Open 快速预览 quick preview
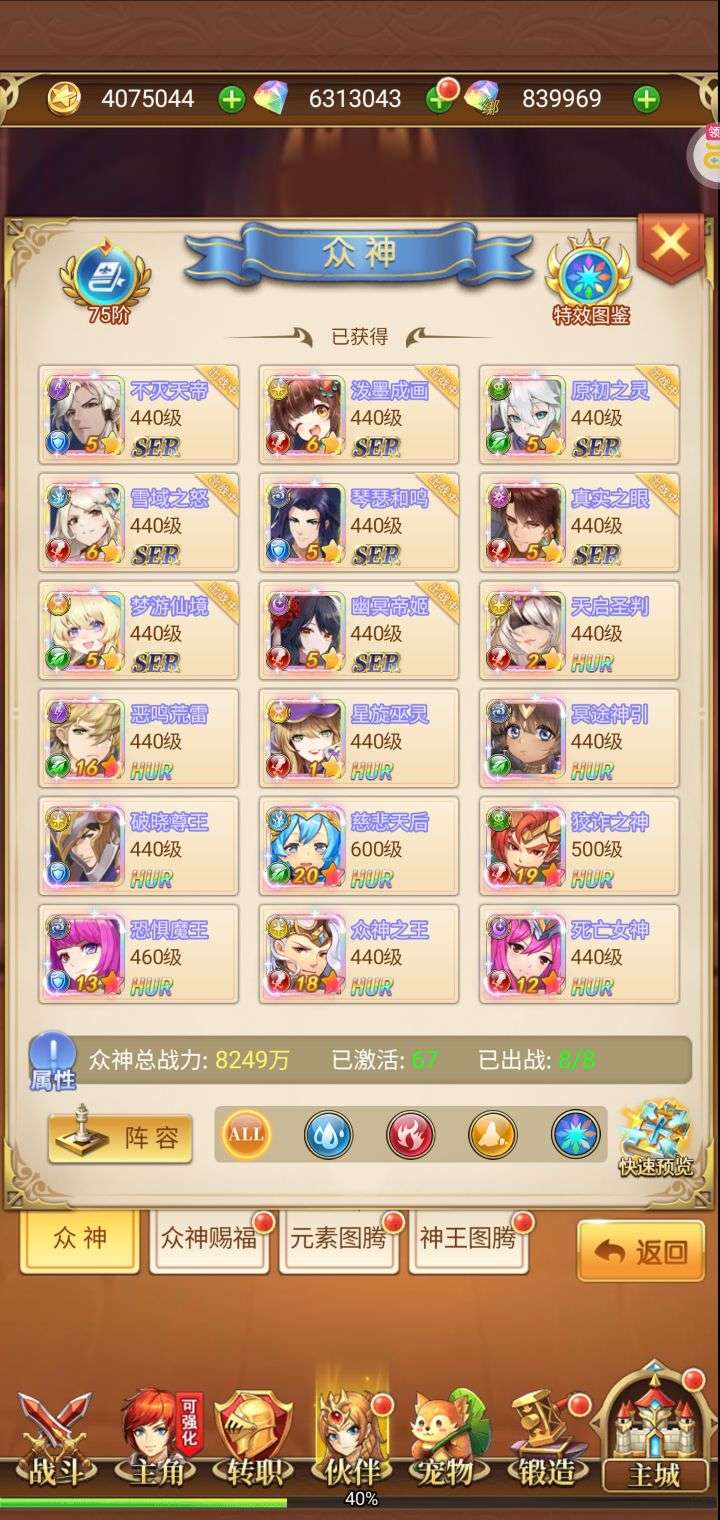This screenshot has height=1520, width=720. pos(655,1137)
